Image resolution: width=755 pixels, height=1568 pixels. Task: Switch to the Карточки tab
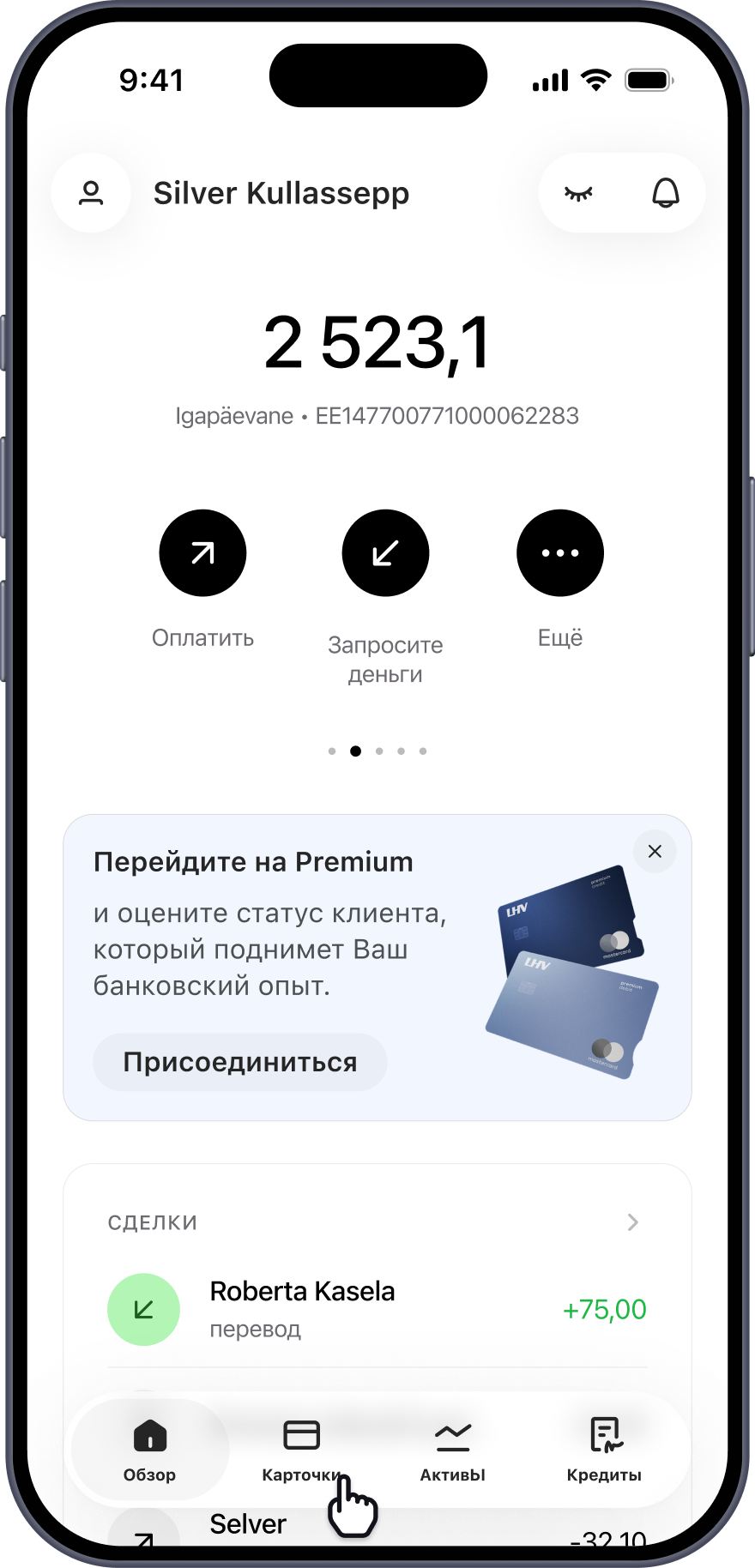tap(301, 1450)
